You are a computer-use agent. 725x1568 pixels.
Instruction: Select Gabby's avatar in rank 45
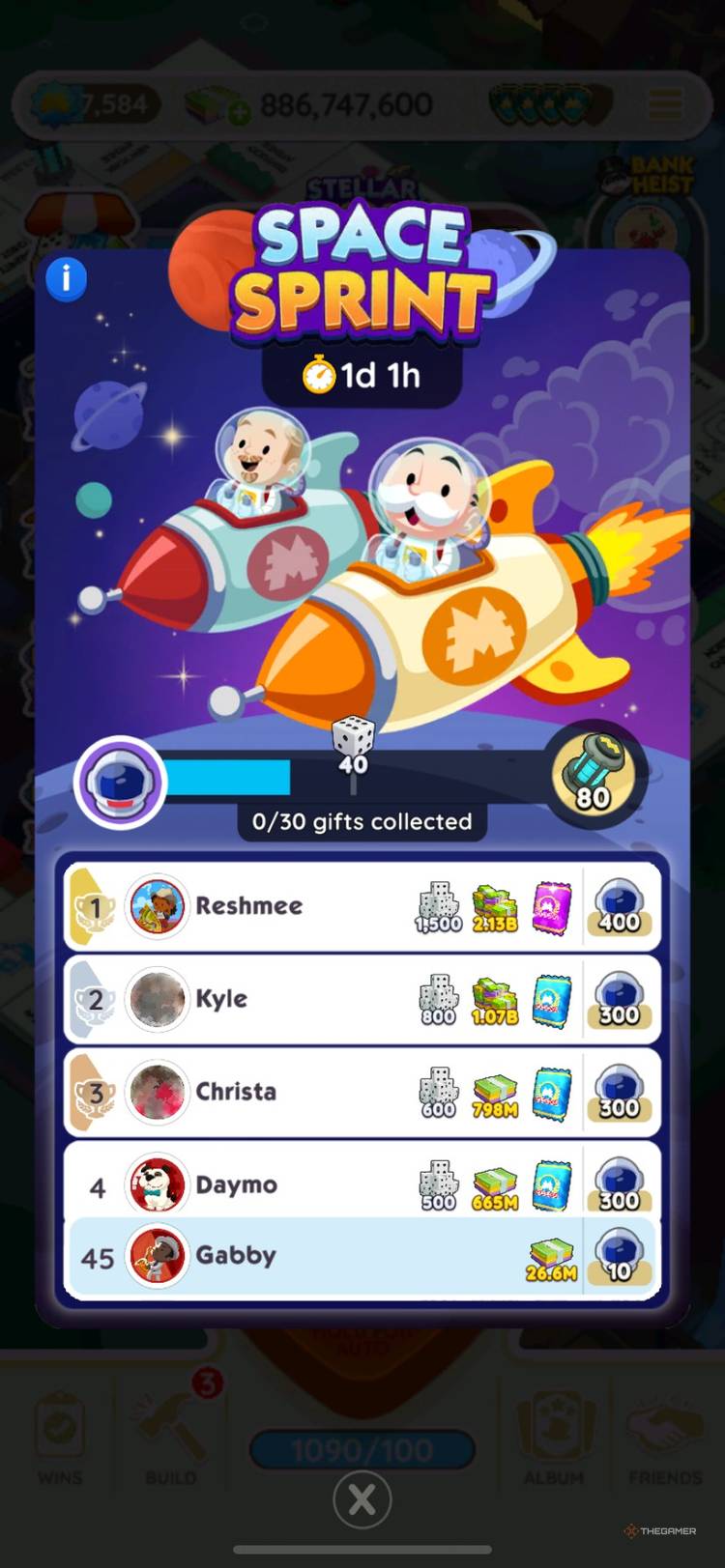157,1256
